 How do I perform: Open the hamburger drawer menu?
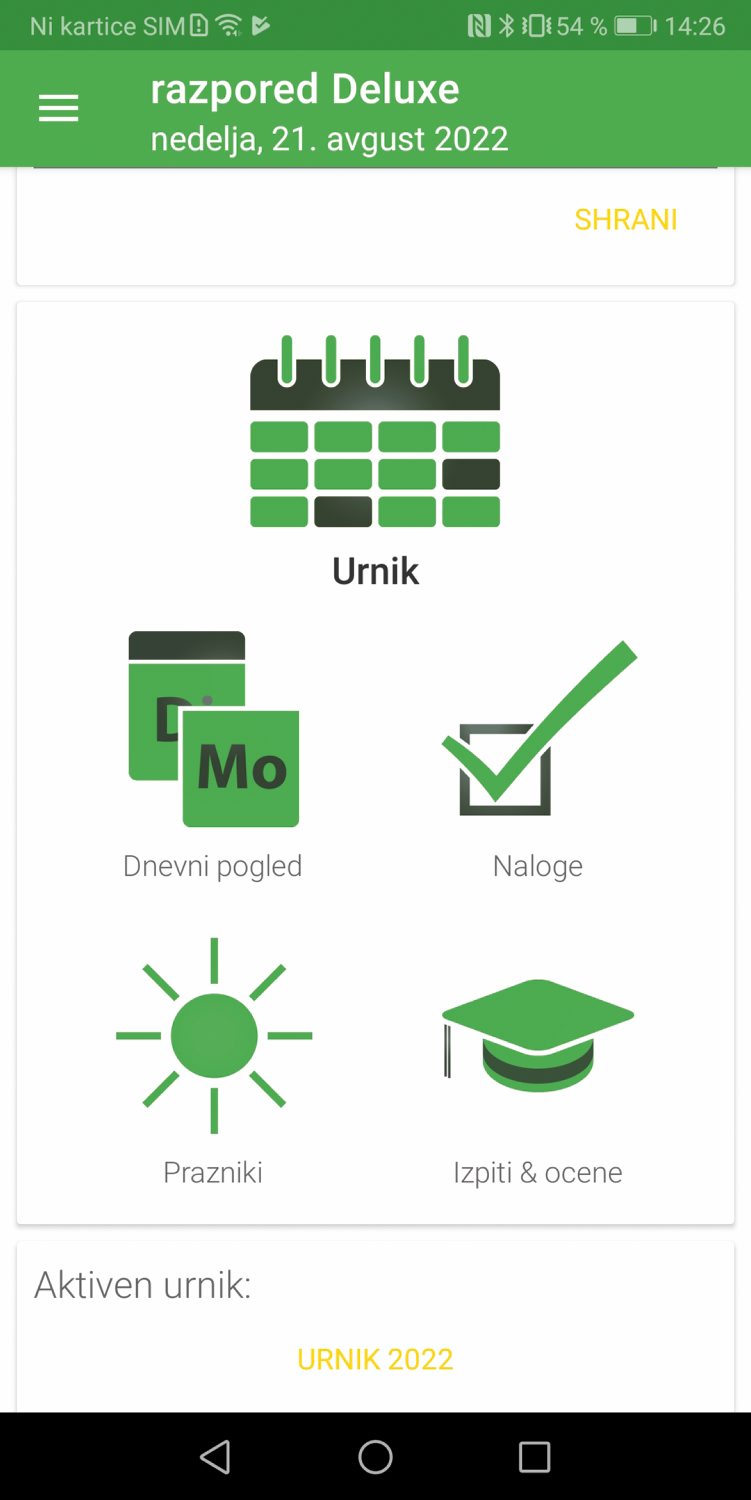pos(58,109)
